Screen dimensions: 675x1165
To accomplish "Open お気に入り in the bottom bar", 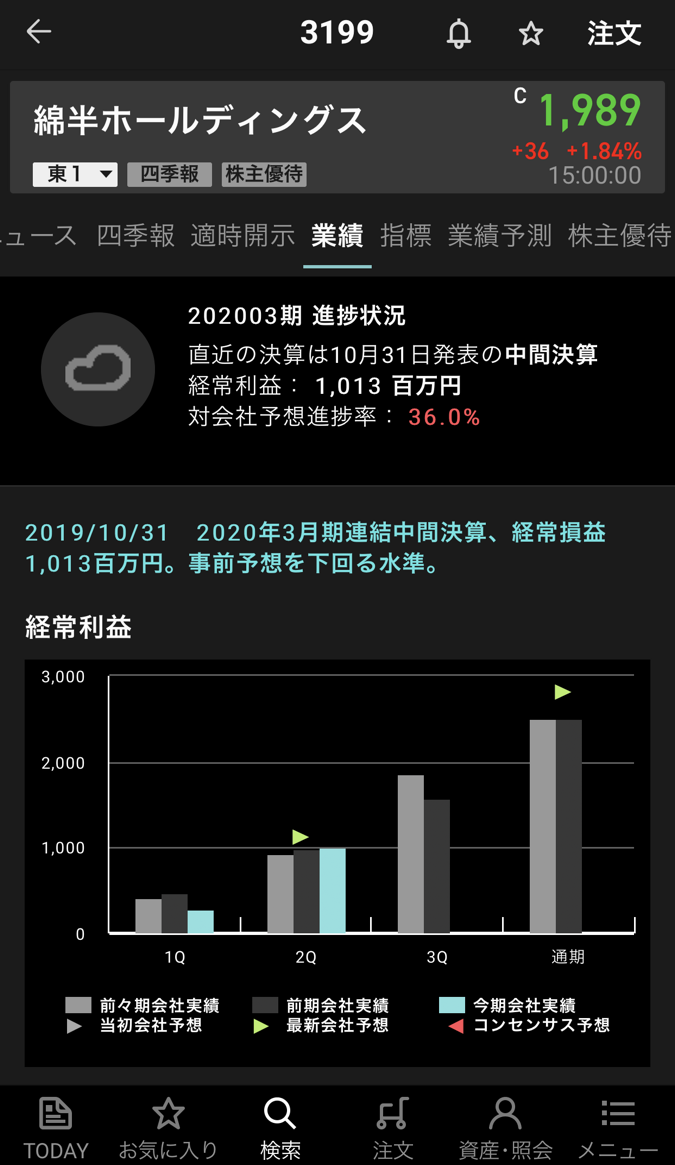I will click(x=168, y=1126).
